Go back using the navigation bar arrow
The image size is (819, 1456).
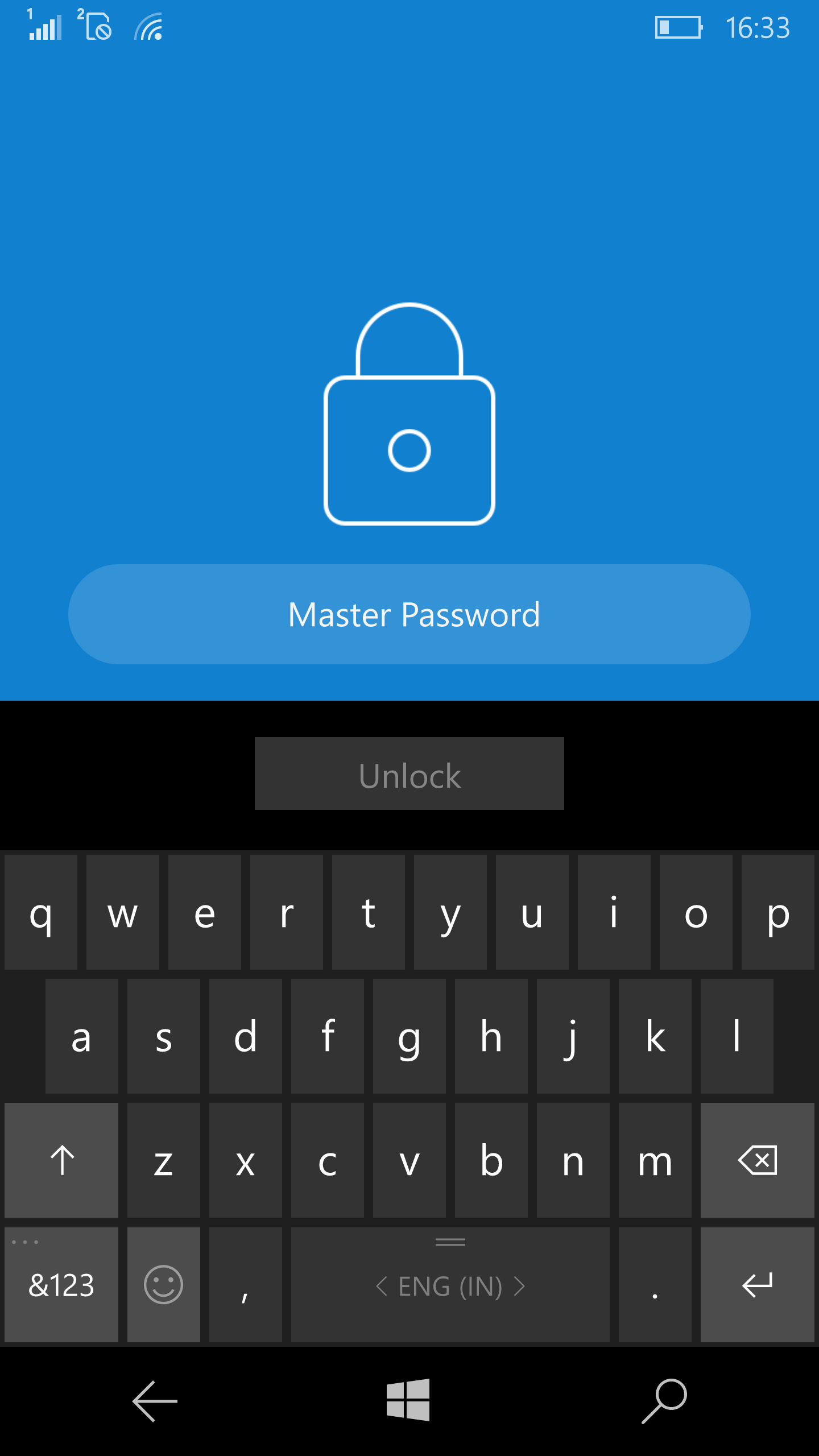pyautogui.click(x=155, y=1401)
